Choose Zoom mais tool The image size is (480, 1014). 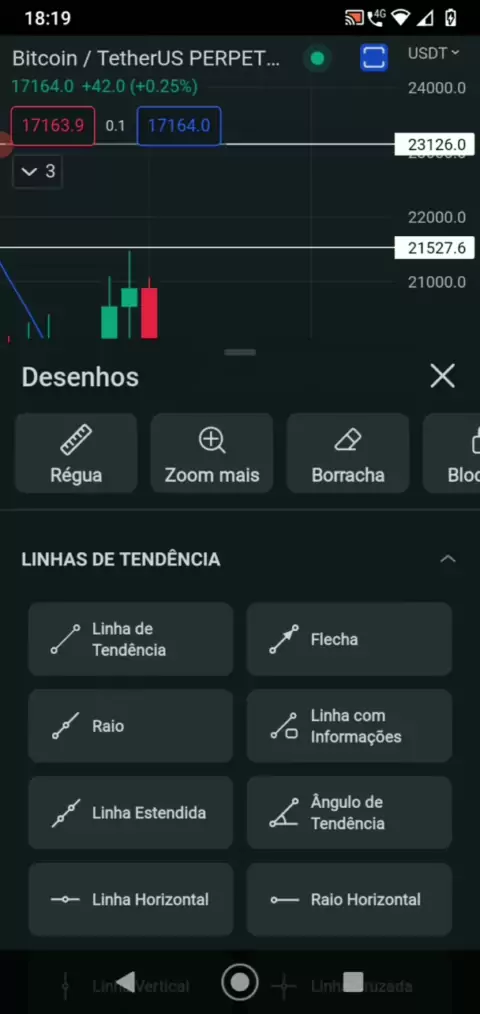pyautogui.click(x=212, y=453)
